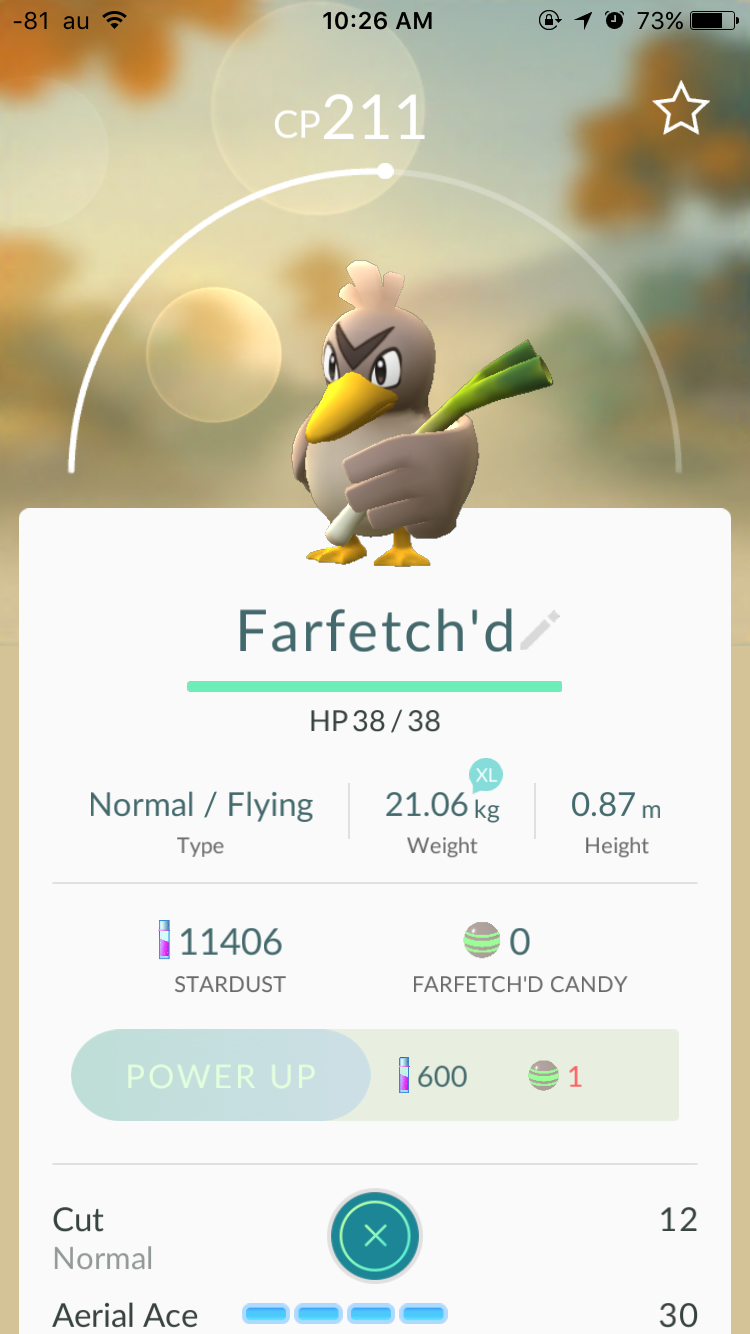Mark Farfetch'd as favorite with the star
750x1334 pixels.
coord(681,109)
